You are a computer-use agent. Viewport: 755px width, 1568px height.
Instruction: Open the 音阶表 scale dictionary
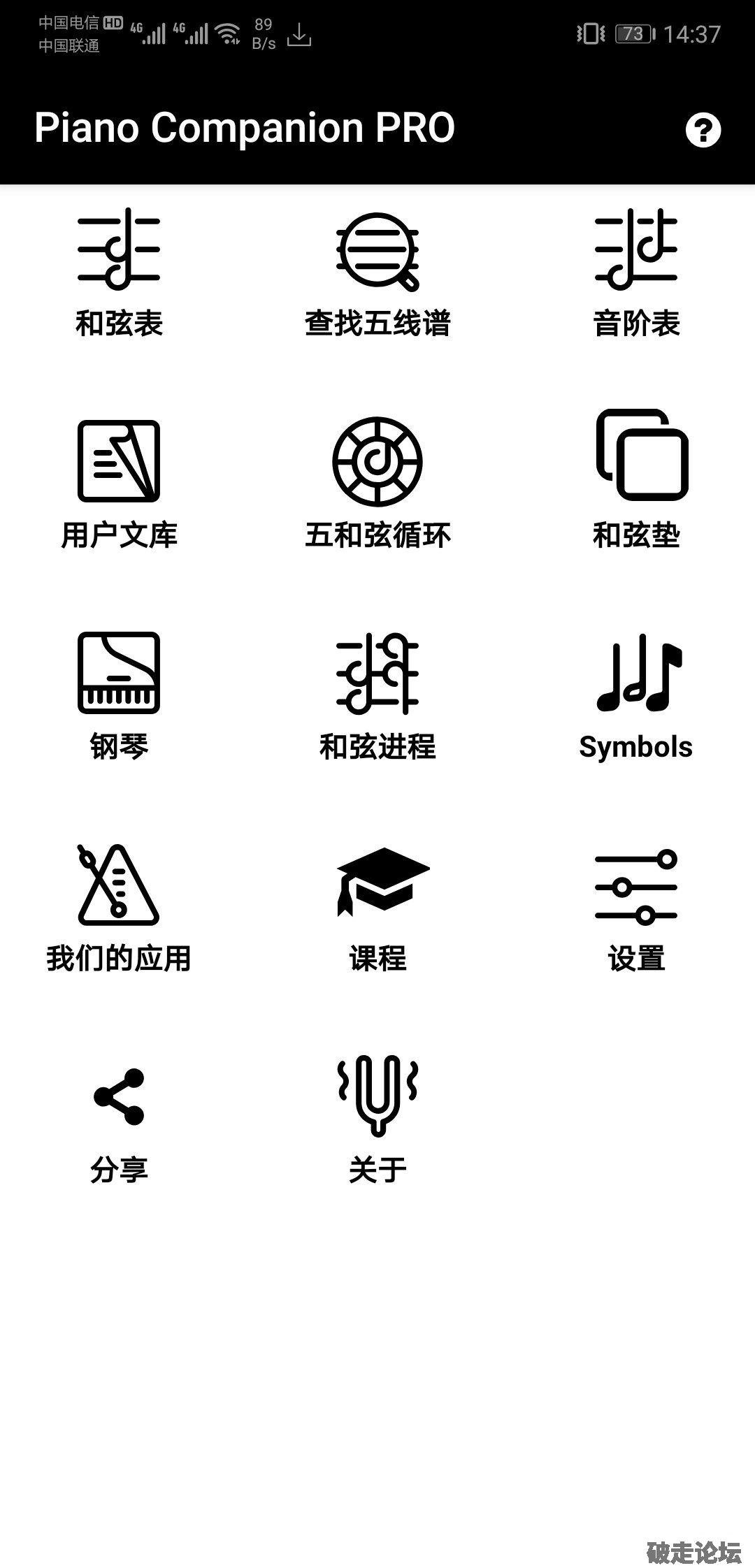636,273
